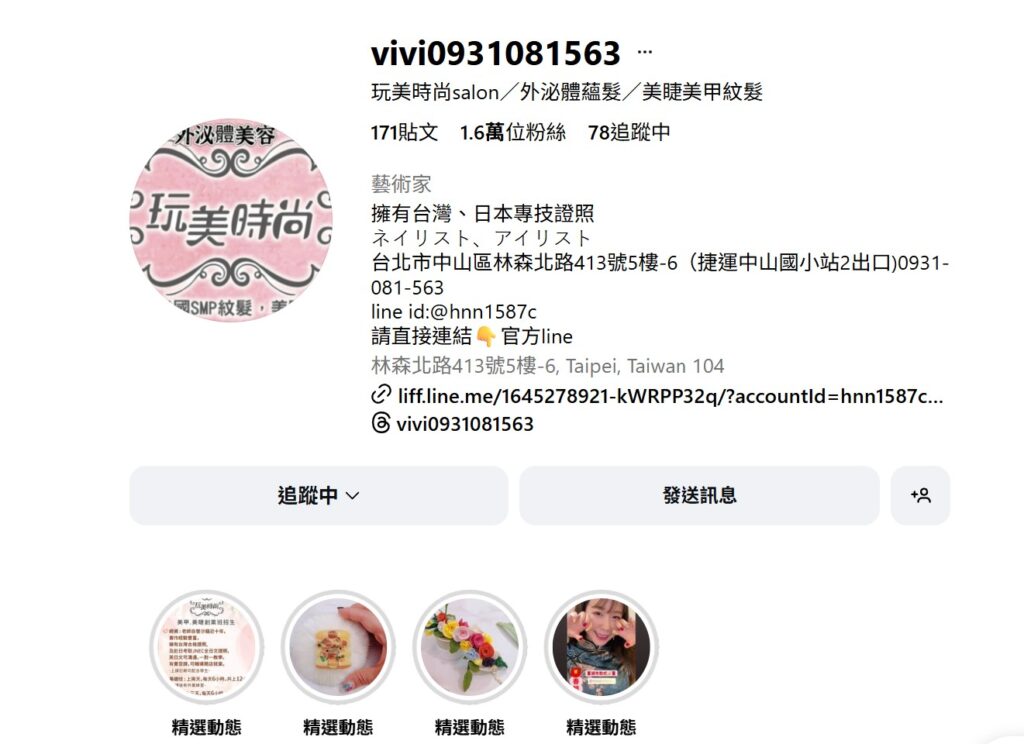Open the 玩美時尚 profile picture
Viewport: 1024px width, 744px height.
click(231, 219)
